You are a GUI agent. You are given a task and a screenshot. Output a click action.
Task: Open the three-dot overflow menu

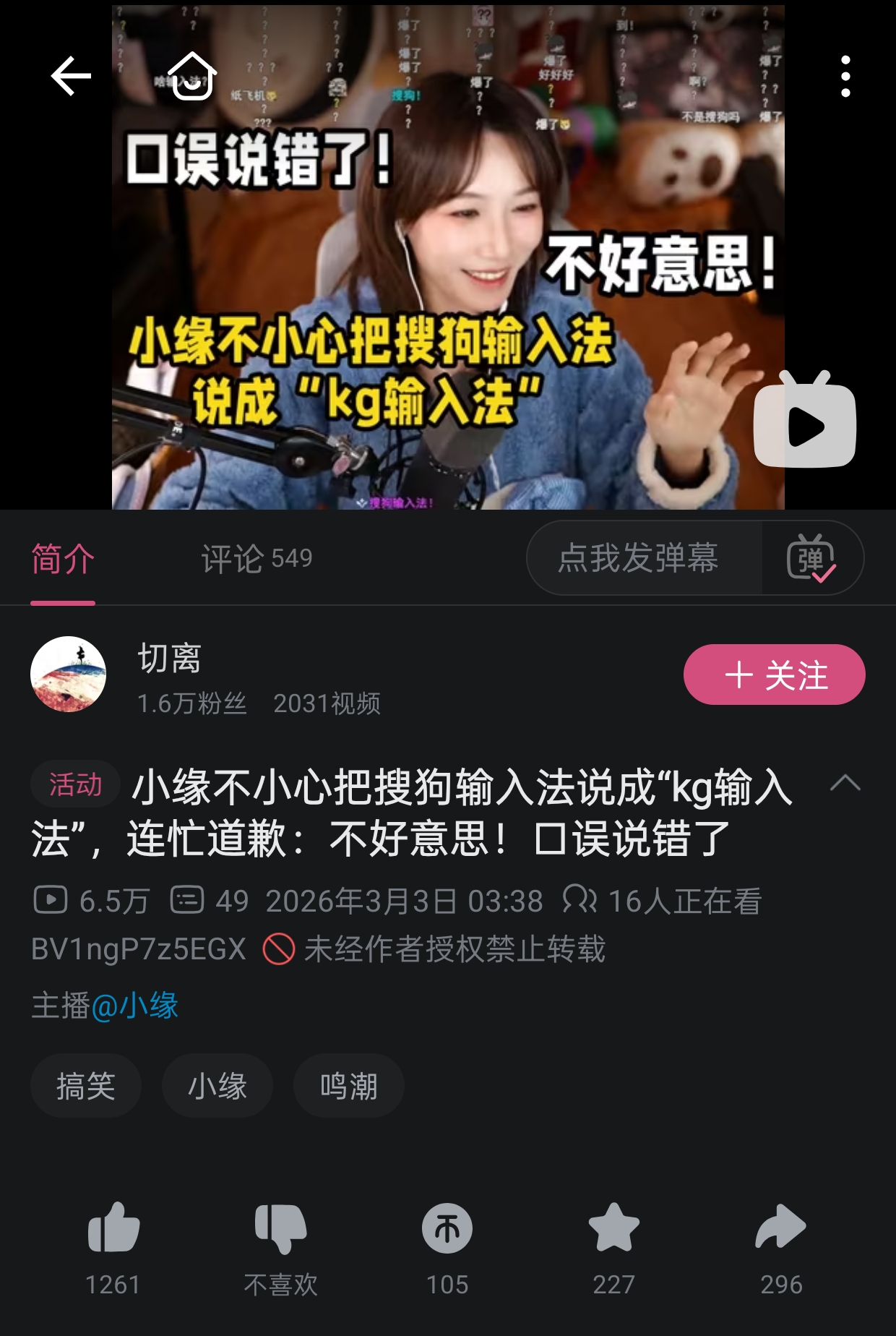click(x=845, y=76)
